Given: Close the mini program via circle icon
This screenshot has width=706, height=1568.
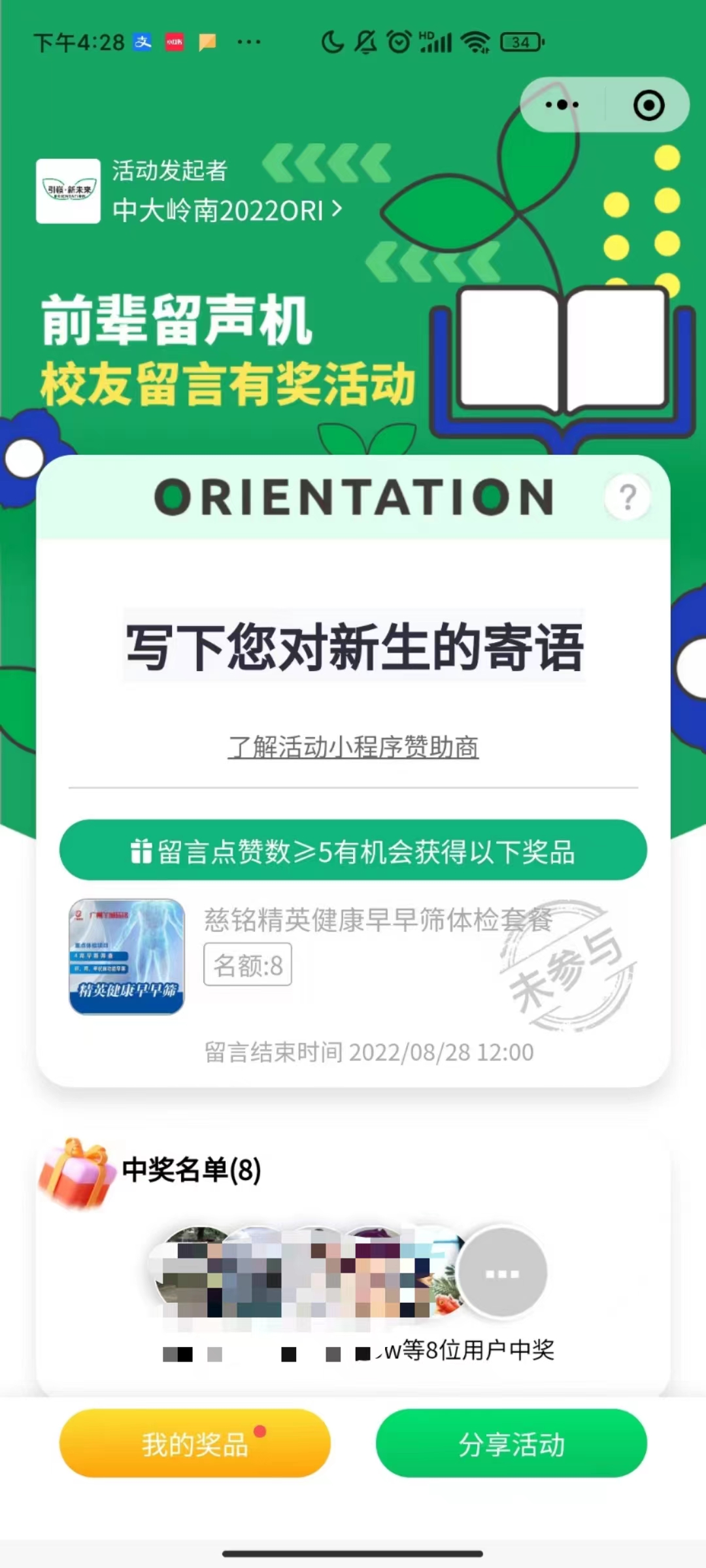Looking at the screenshot, I should tap(648, 105).
